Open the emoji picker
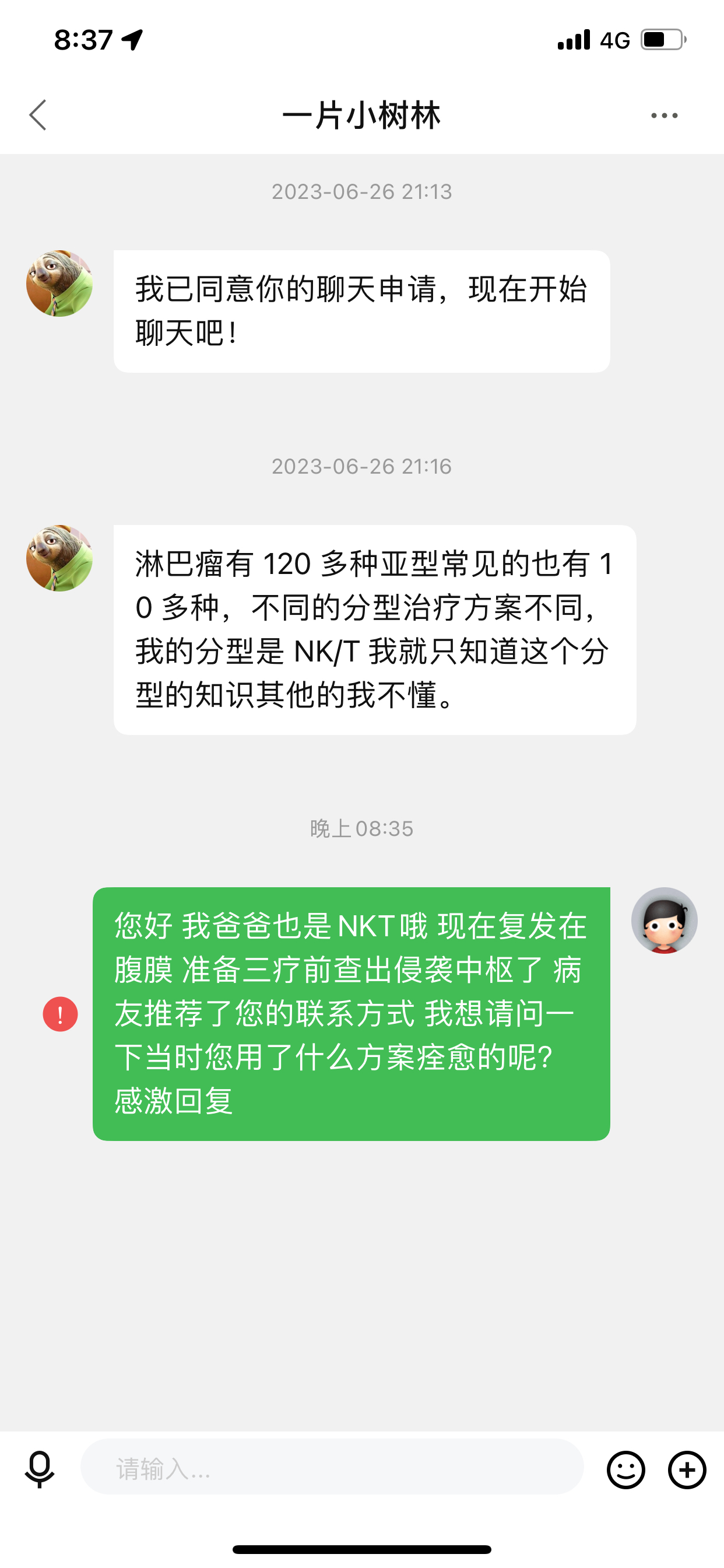Viewport: 724px width, 1568px height. tap(625, 1469)
